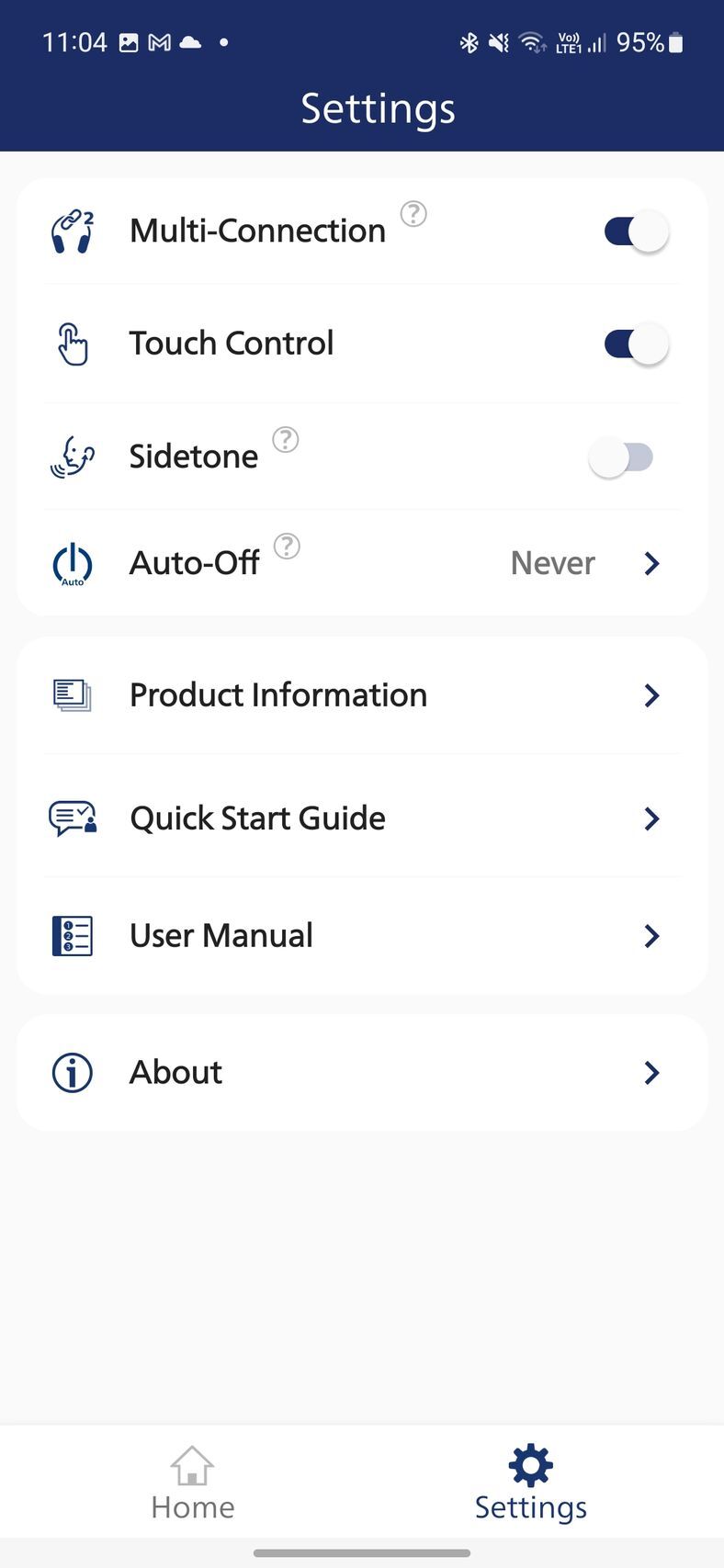724x1568 pixels.
Task: View help for Multi-Connection
Action: 413,214
